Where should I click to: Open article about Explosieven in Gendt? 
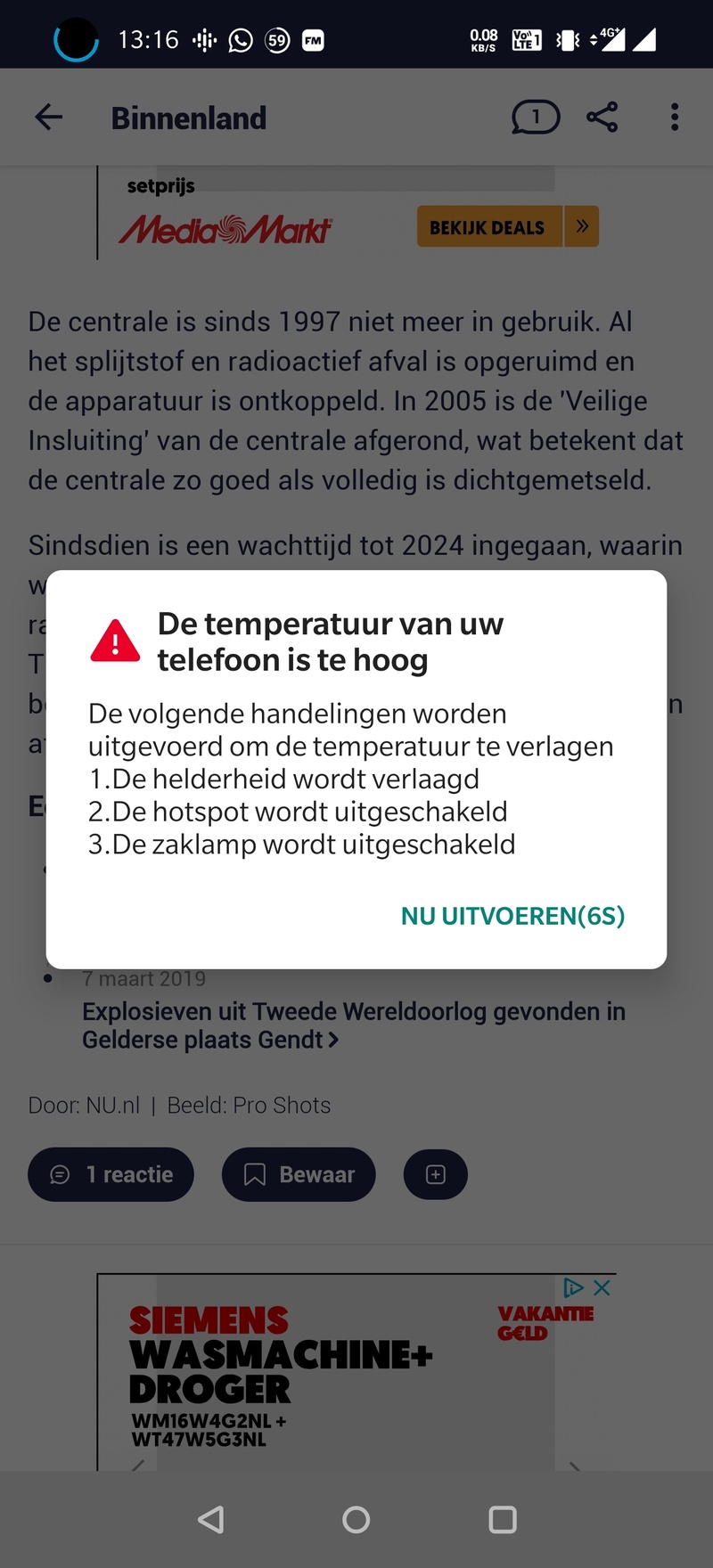click(353, 1025)
